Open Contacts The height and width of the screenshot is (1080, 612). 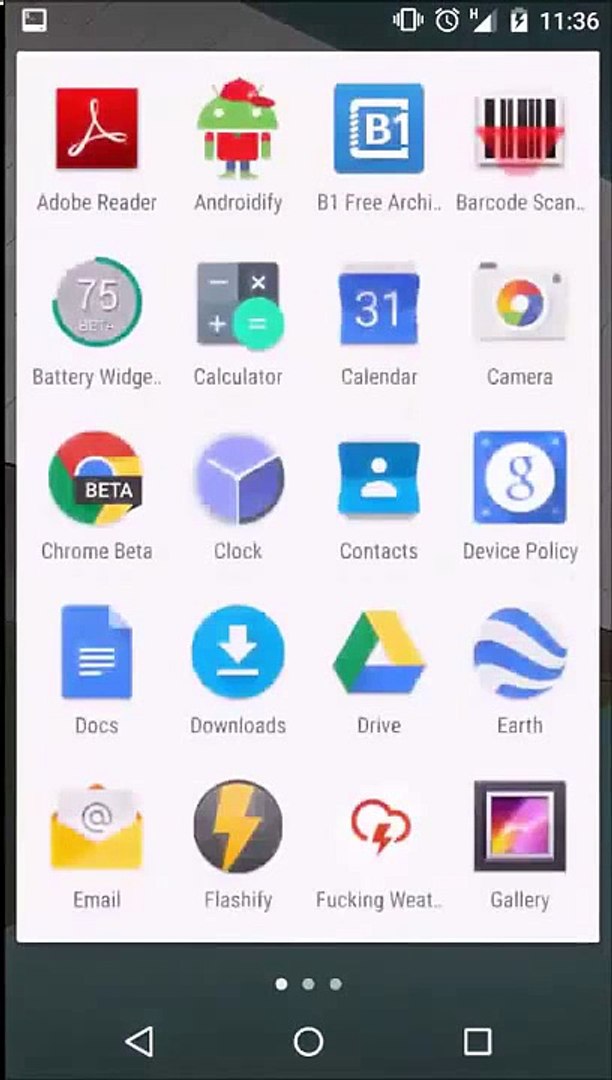coord(379,477)
